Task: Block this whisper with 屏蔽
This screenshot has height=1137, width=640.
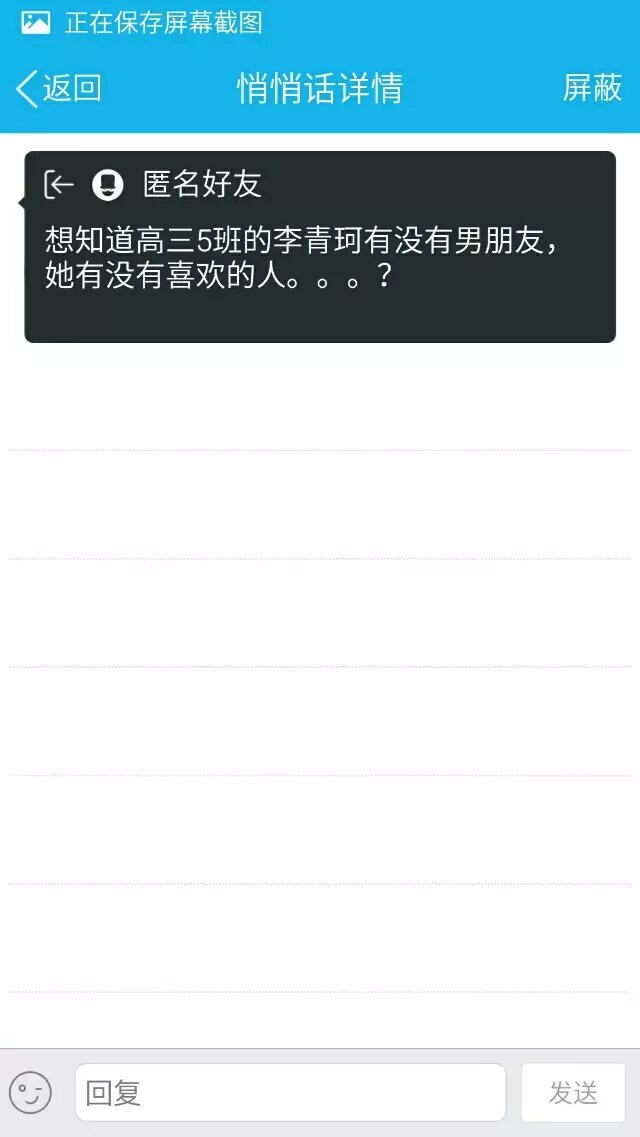Action: coord(592,88)
